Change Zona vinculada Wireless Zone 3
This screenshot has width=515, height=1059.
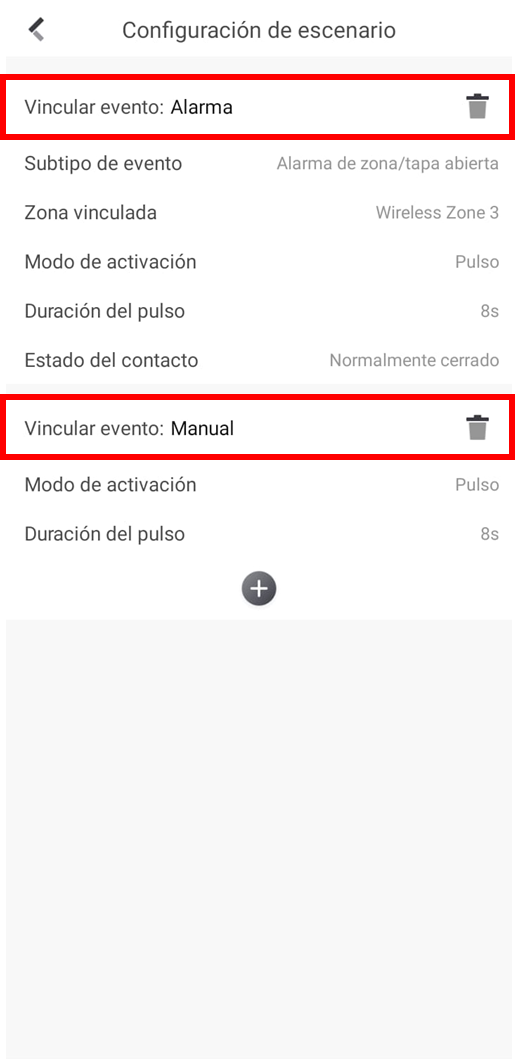click(x=259, y=213)
